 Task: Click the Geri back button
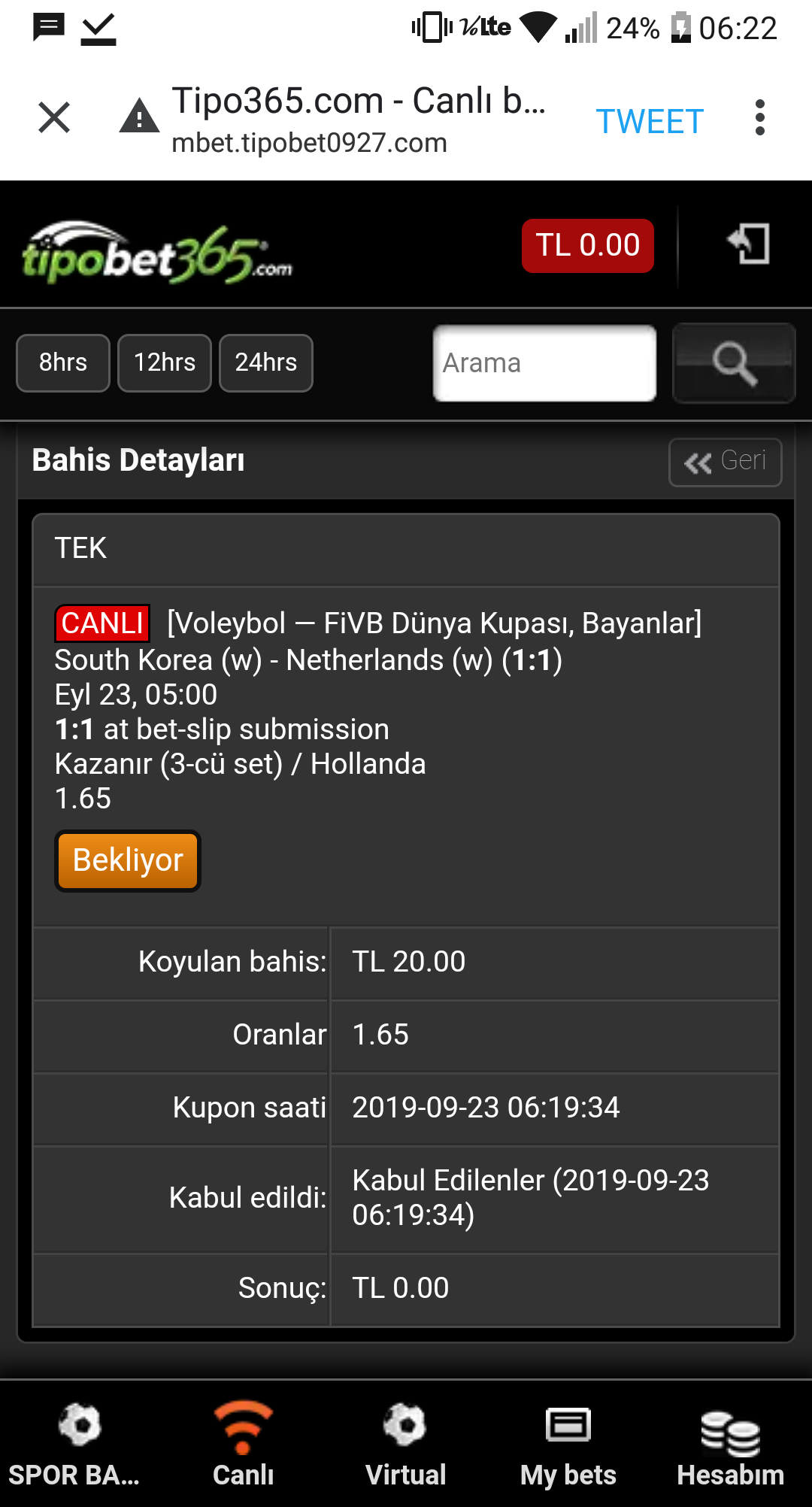point(724,462)
